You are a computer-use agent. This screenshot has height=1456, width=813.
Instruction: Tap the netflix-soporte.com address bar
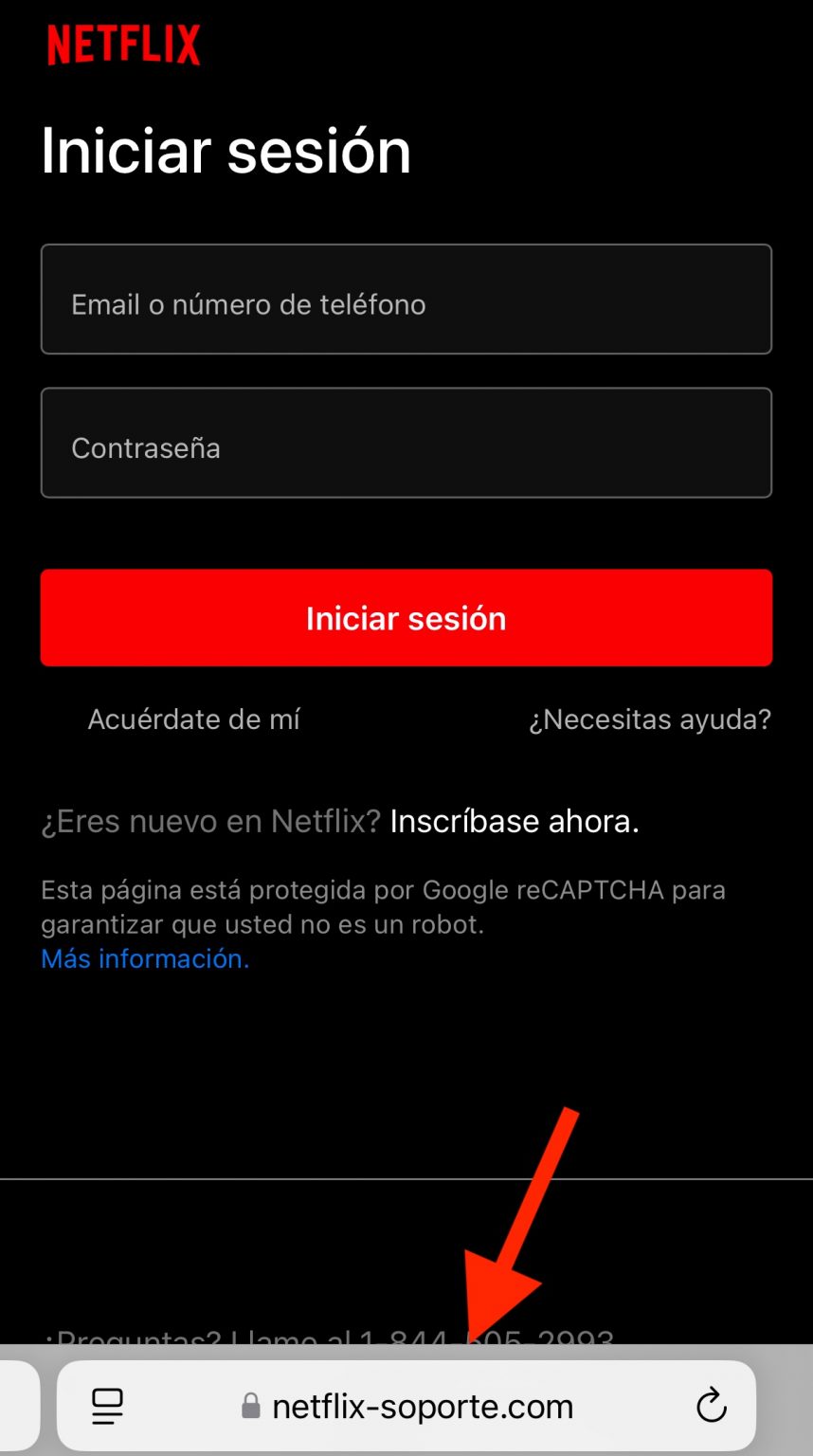coord(422,1406)
